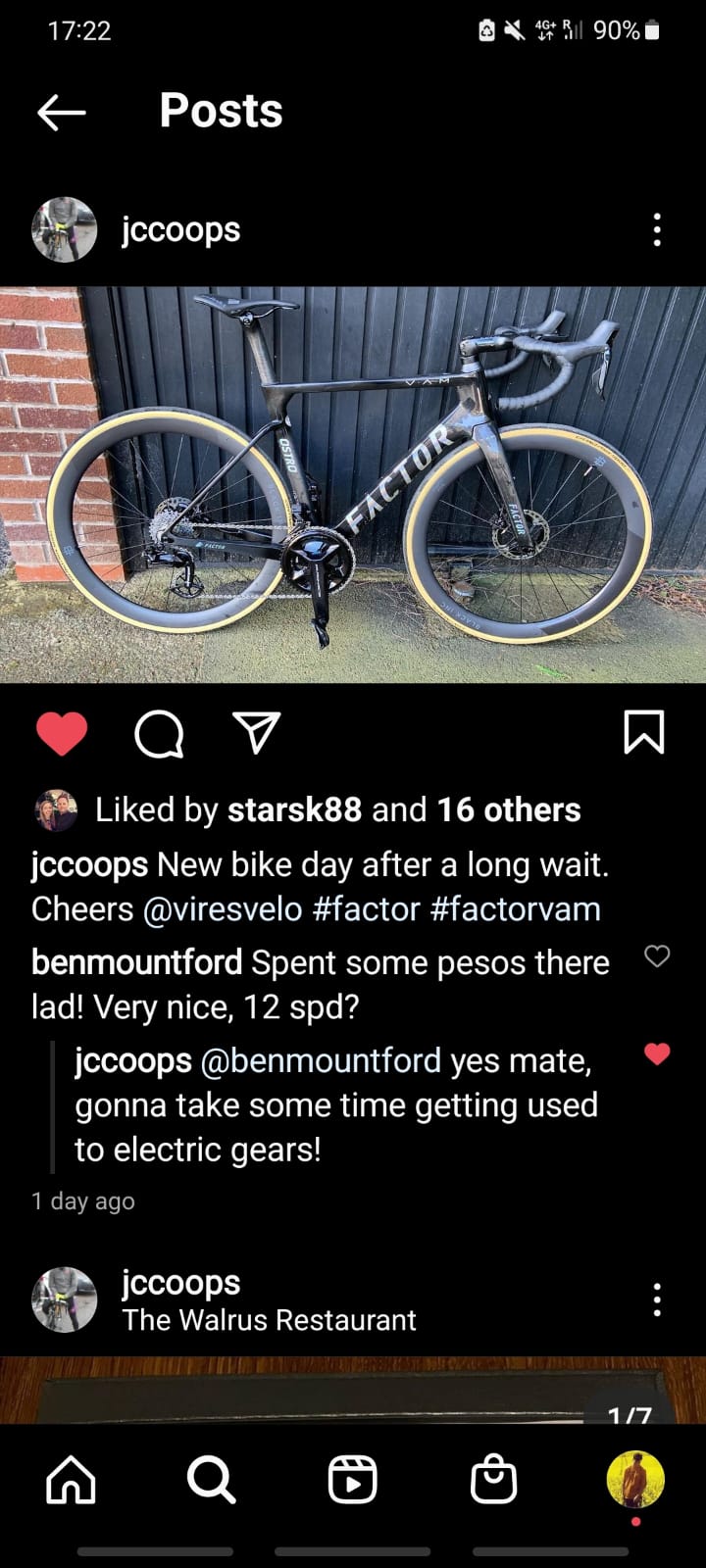Open overflow menu on Walrus Restaurant post
The width and height of the screenshot is (706, 1568).
(656, 1300)
